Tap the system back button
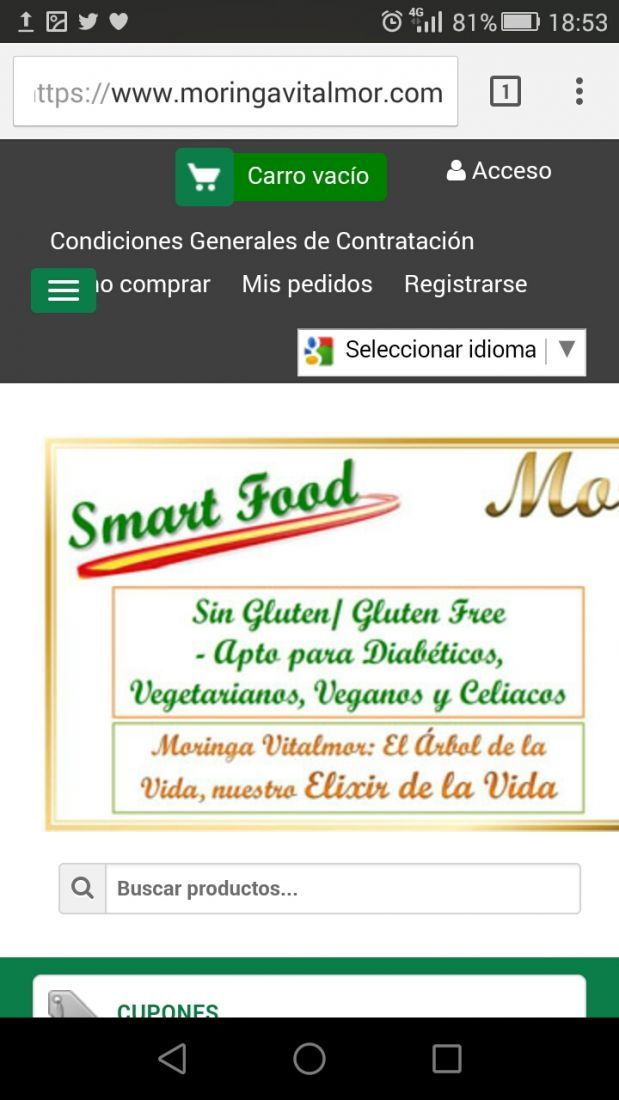 pyautogui.click(x=172, y=1058)
